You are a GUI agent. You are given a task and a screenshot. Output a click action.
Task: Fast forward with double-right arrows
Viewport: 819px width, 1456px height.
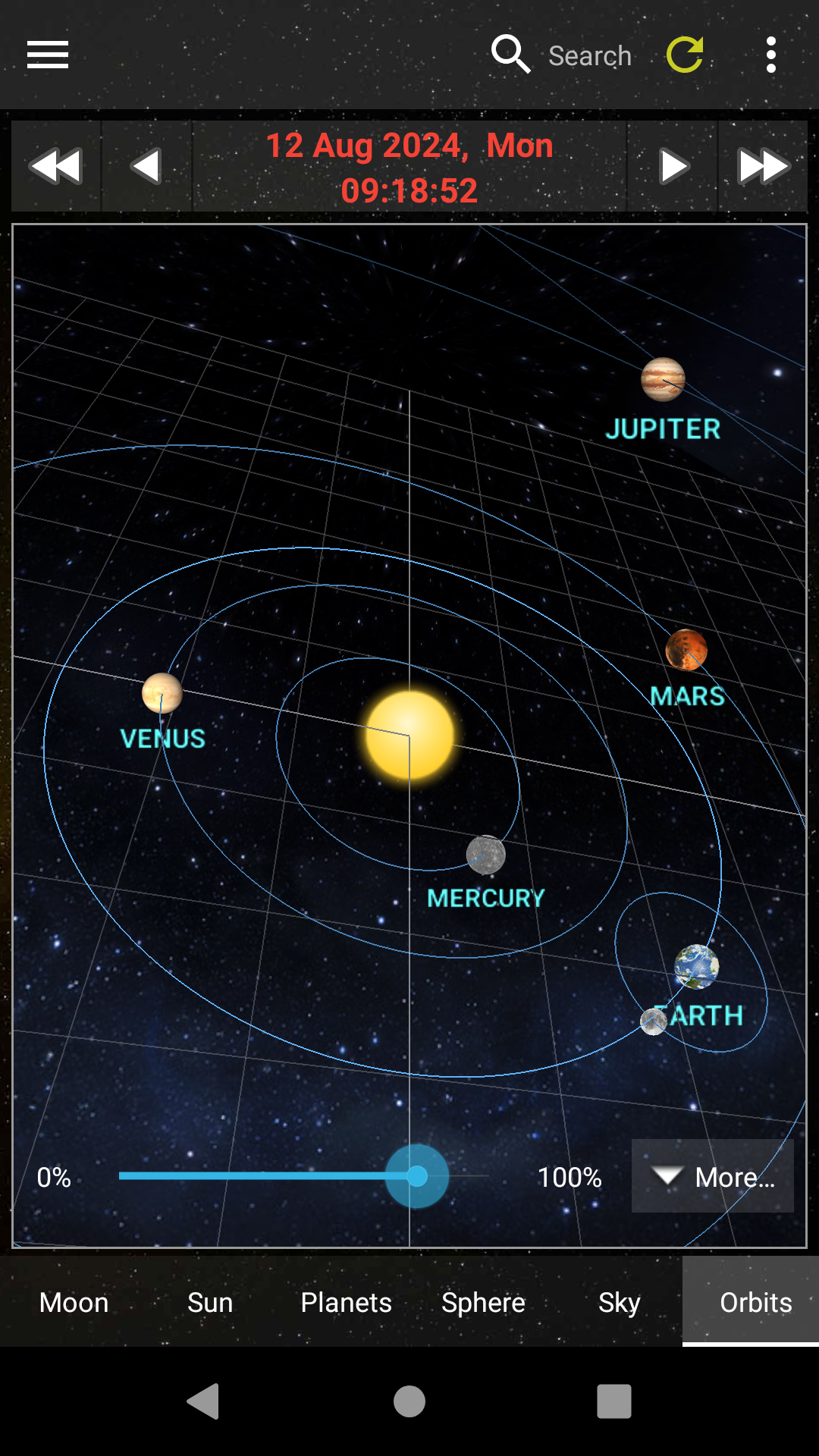coord(763,166)
